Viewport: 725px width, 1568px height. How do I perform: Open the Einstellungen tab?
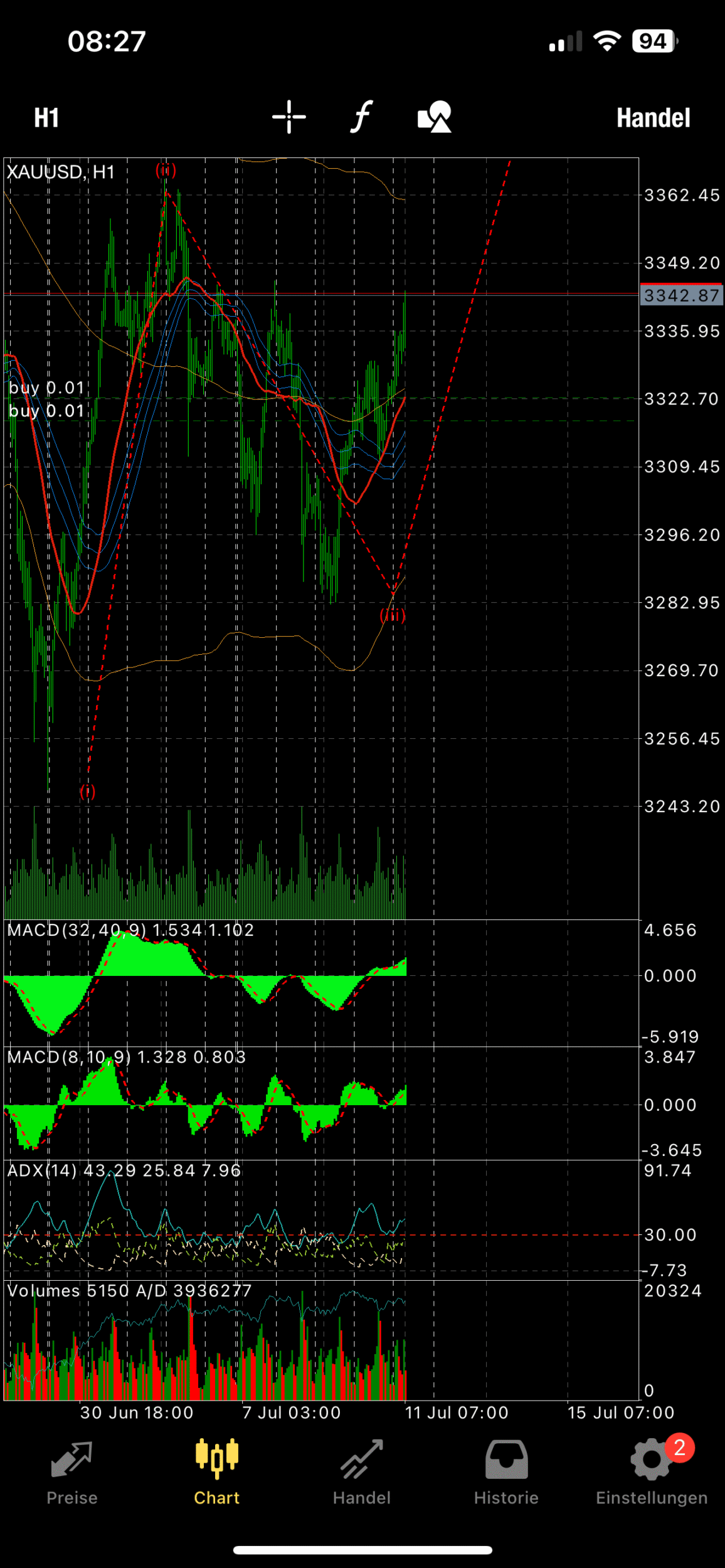coord(652,1472)
